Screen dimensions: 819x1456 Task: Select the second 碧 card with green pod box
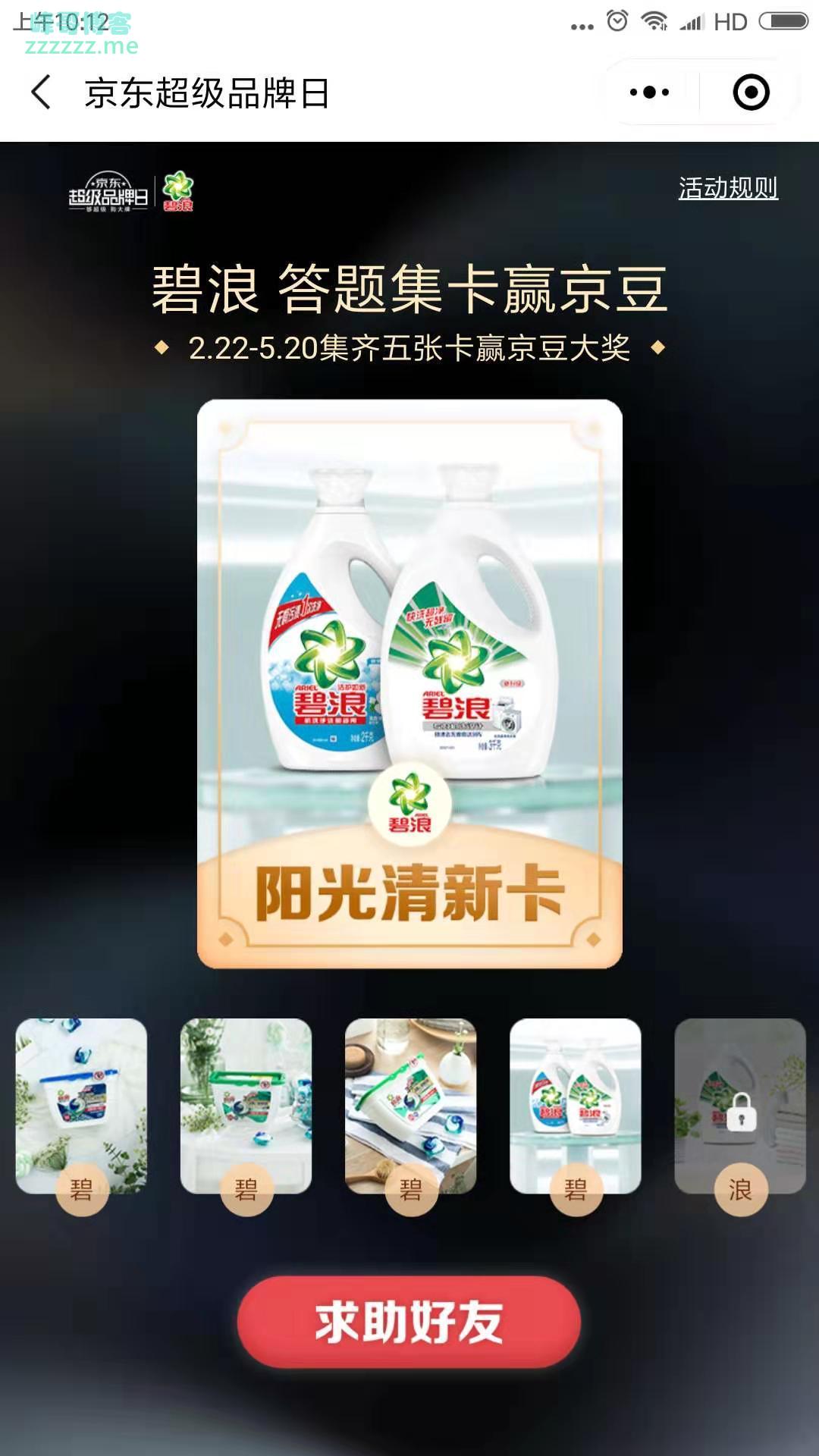pos(246,1106)
